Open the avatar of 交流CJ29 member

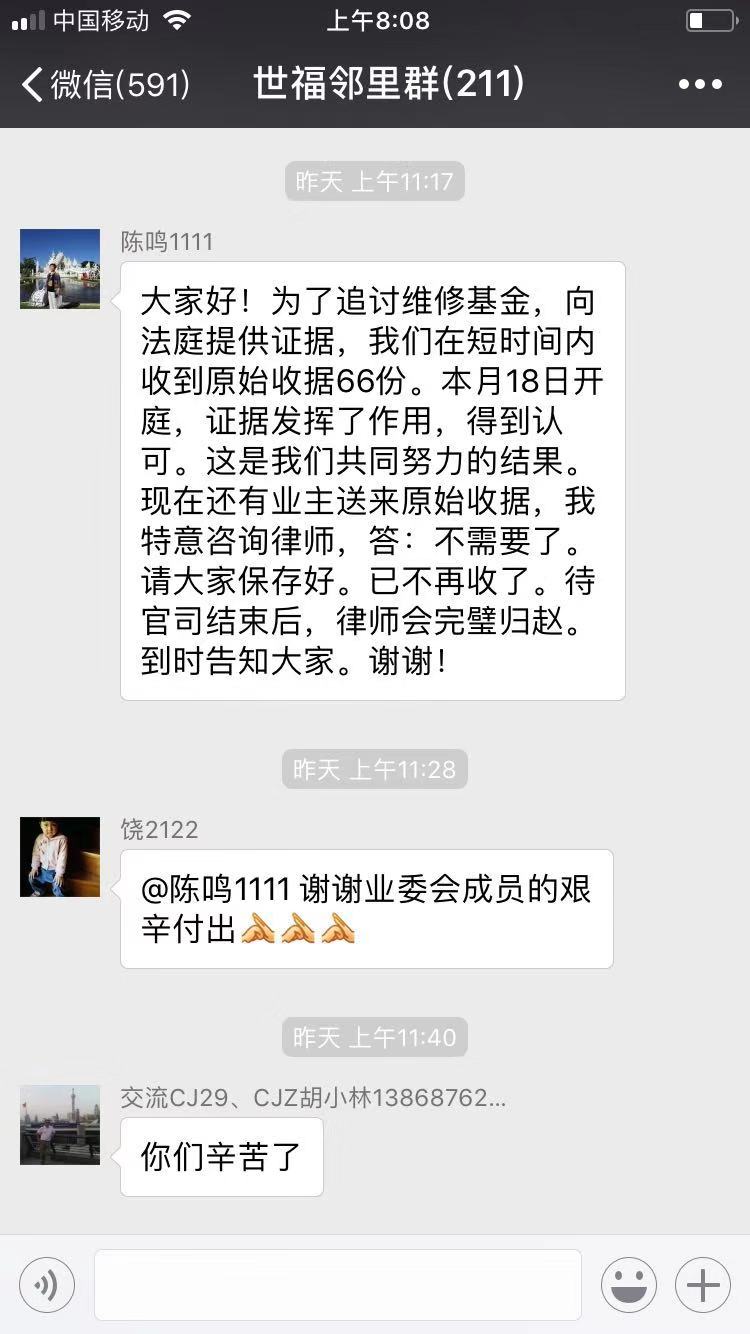[x=60, y=1125]
